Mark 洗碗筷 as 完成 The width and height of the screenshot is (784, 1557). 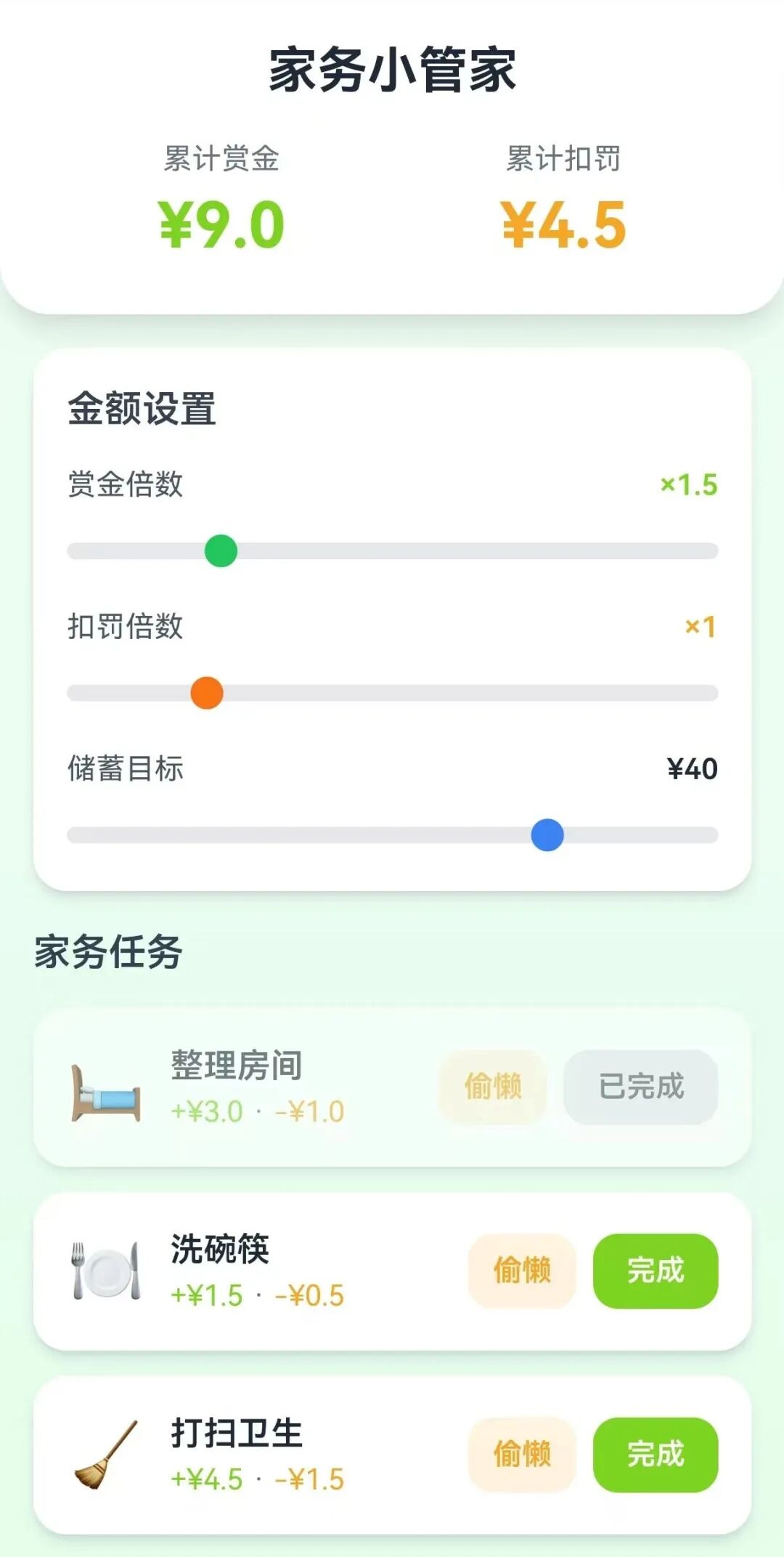[x=655, y=1271]
